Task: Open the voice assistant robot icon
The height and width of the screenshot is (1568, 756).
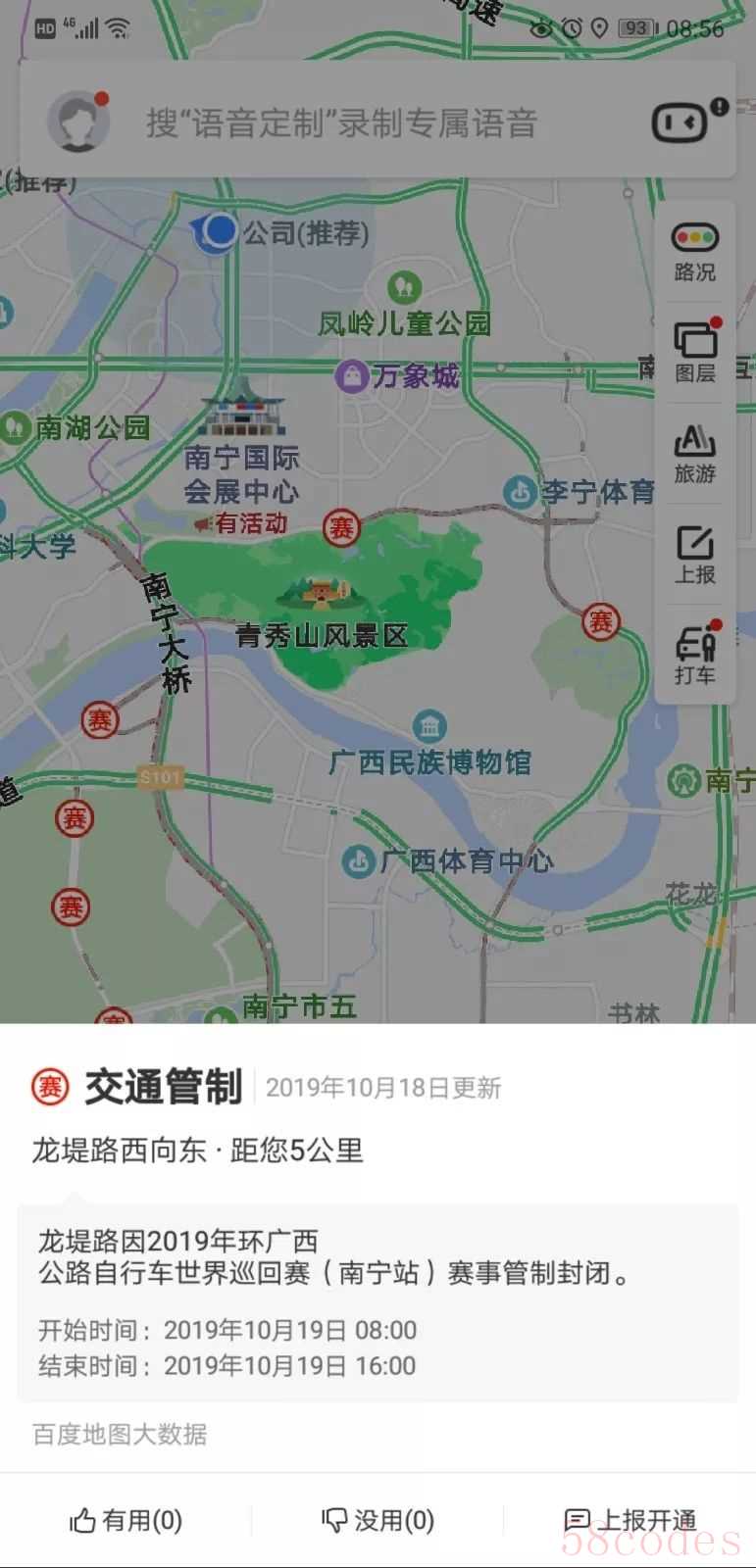Action: (680, 122)
